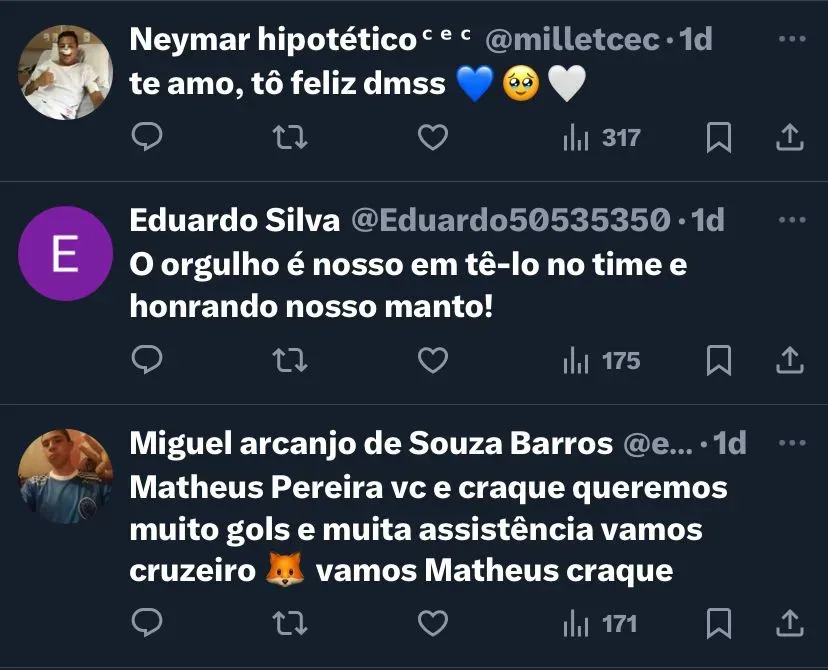Open overflow menu on Miguel arcanjo's tweet
Screen dimensions: 828x670
tap(791, 443)
